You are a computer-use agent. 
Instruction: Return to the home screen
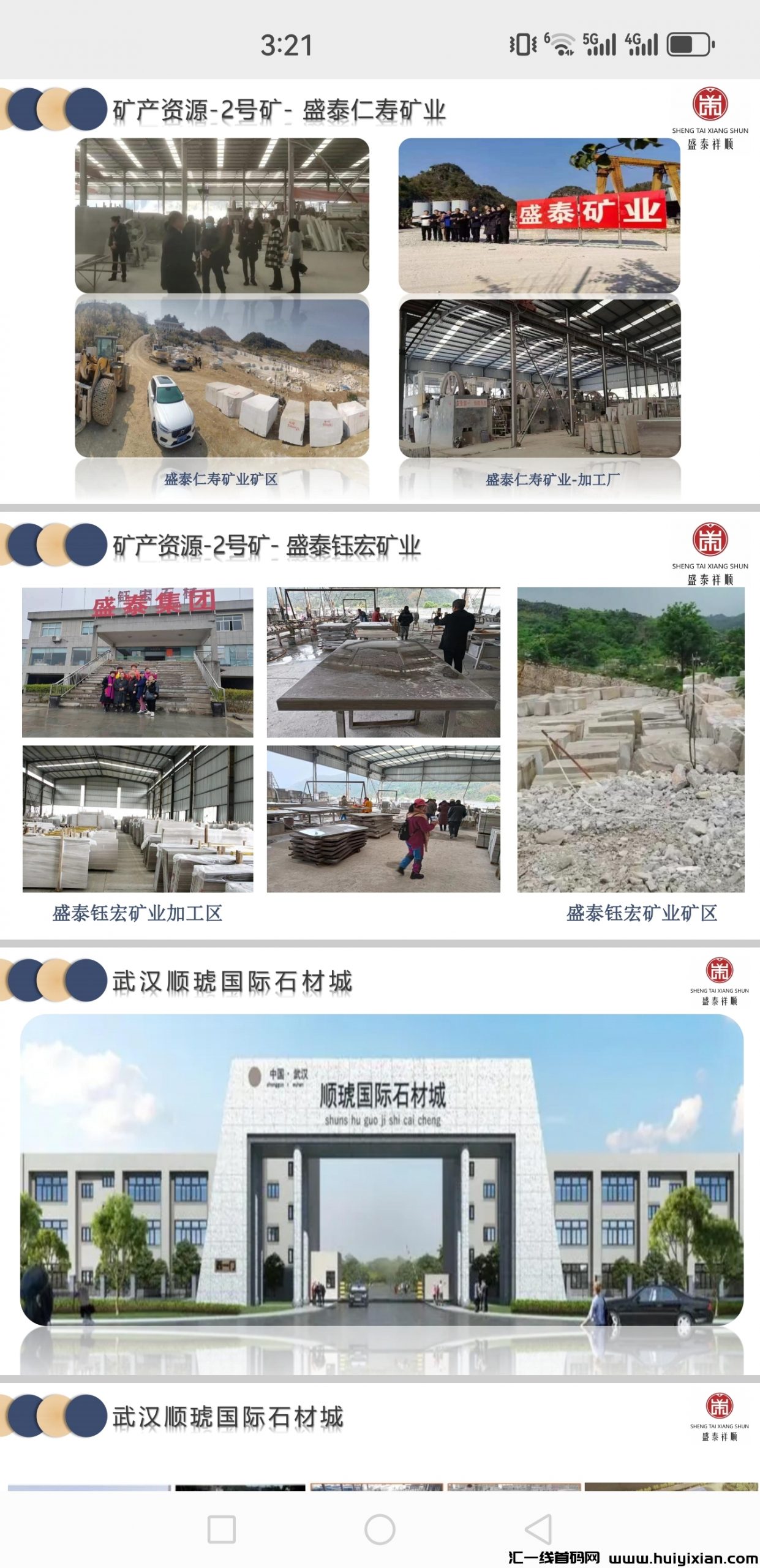tap(380, 1529)
